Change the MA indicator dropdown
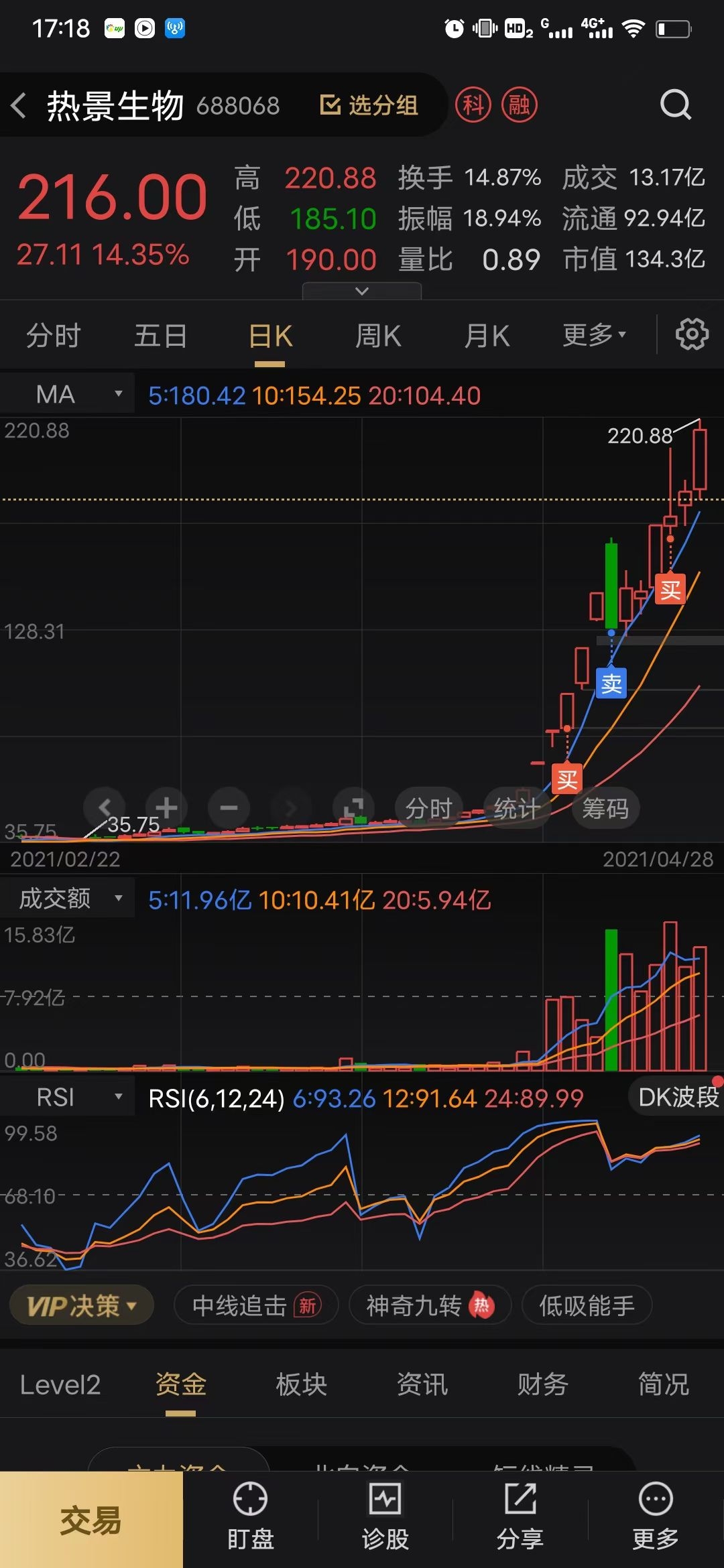 (x=67, y=394)
